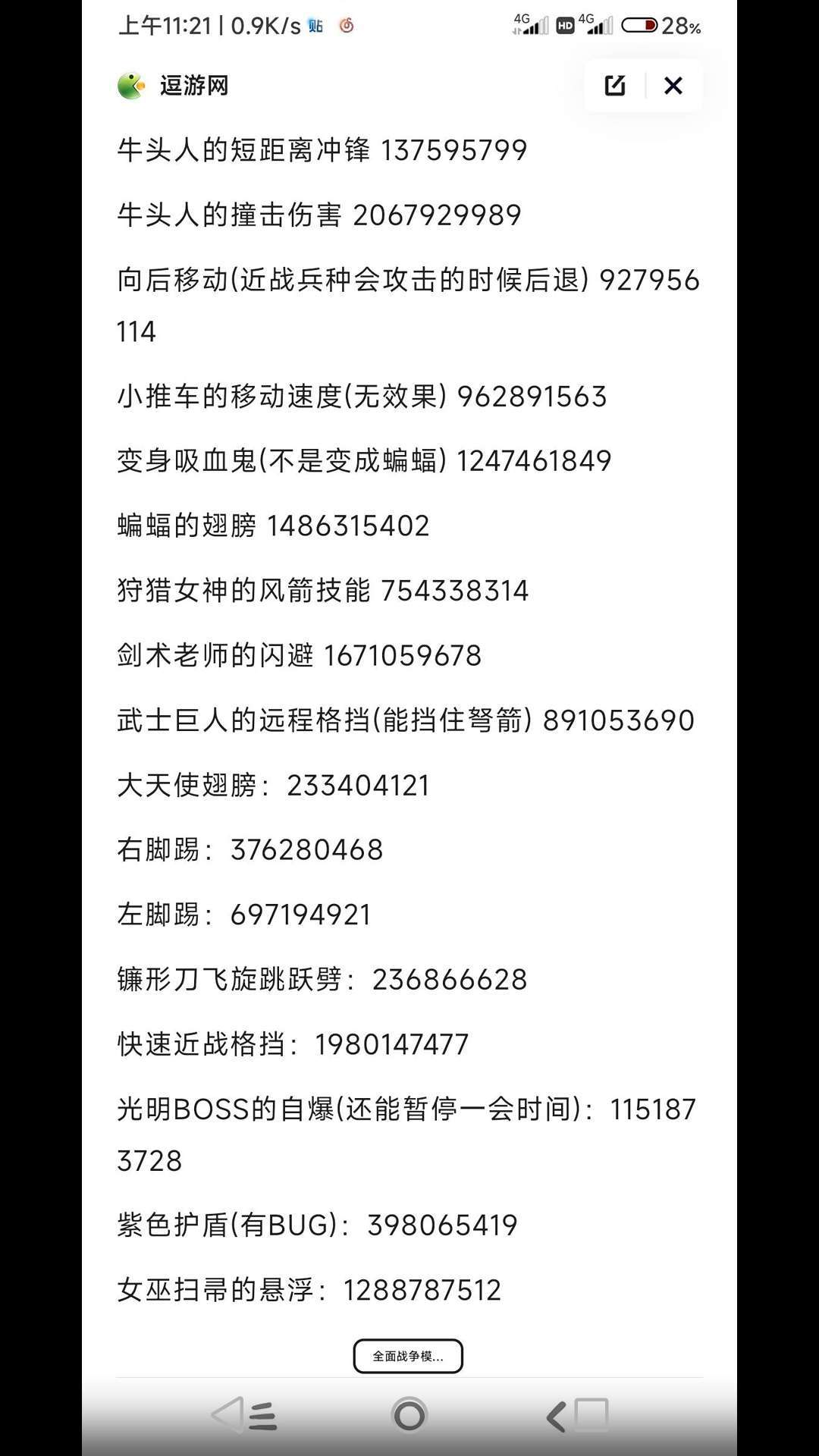Tap the 全面战争模... button

(408, 1356)
